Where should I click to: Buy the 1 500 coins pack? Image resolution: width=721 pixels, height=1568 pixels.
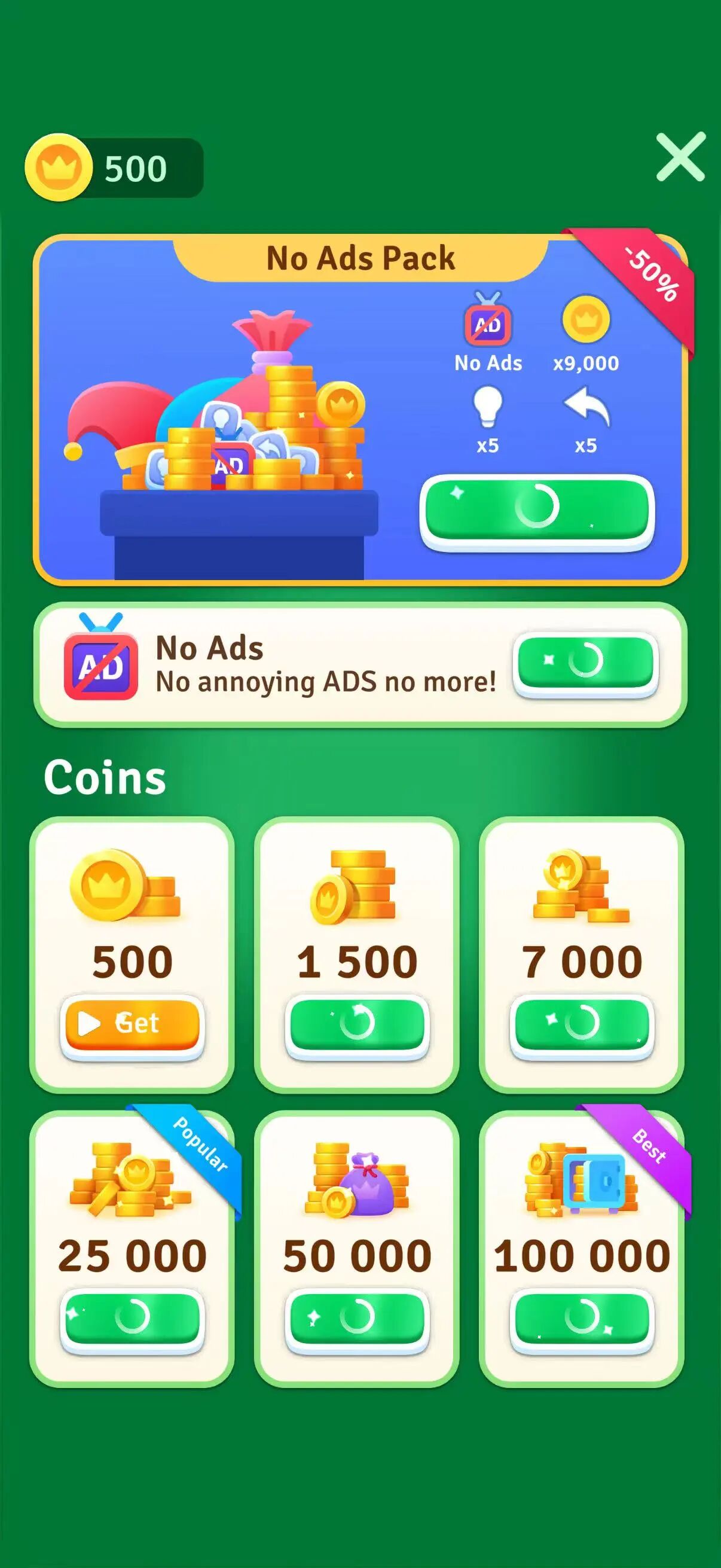click(356, 1024)
